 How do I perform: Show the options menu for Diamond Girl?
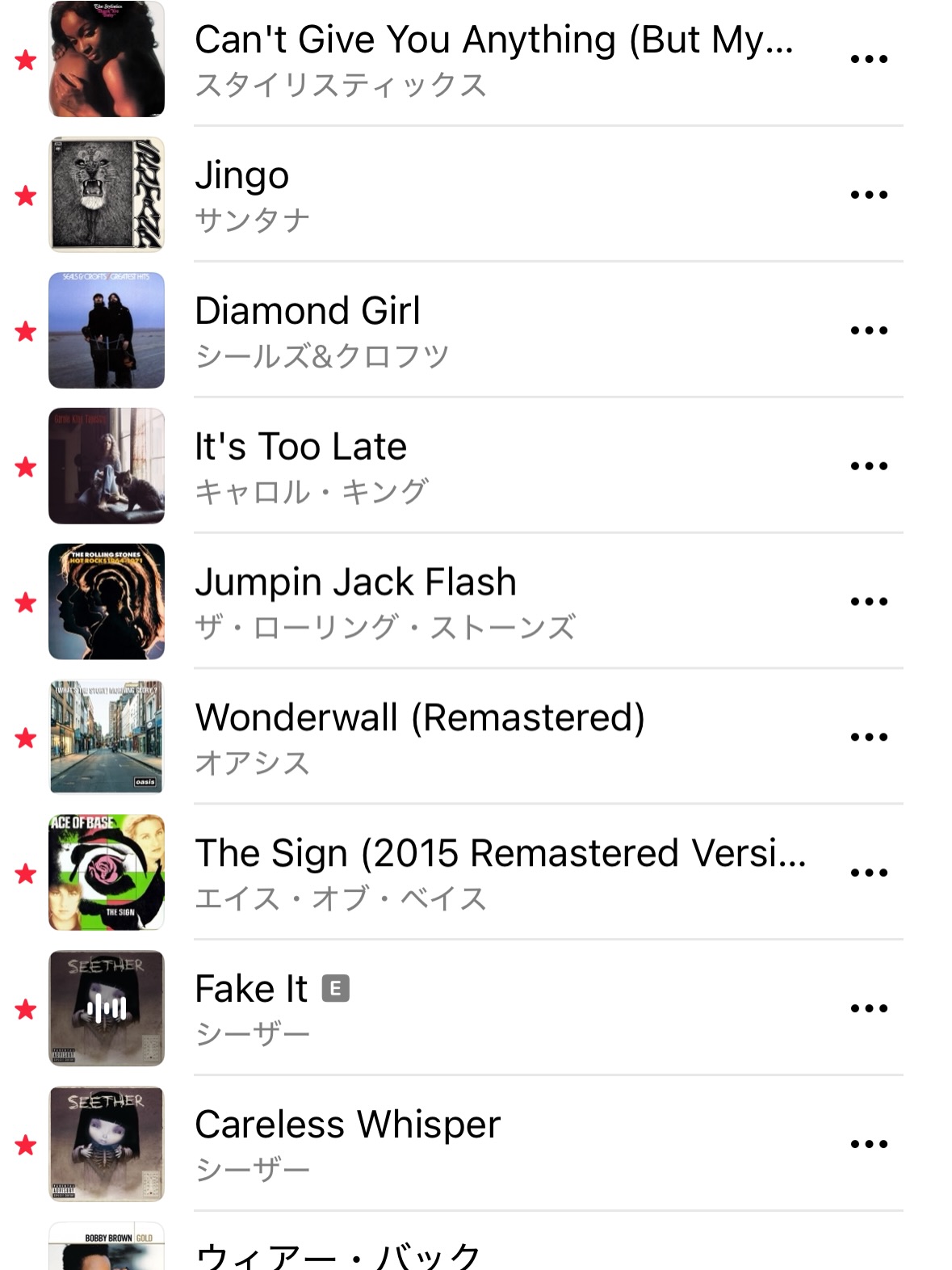pyautogui.click(x=869, y=330)
